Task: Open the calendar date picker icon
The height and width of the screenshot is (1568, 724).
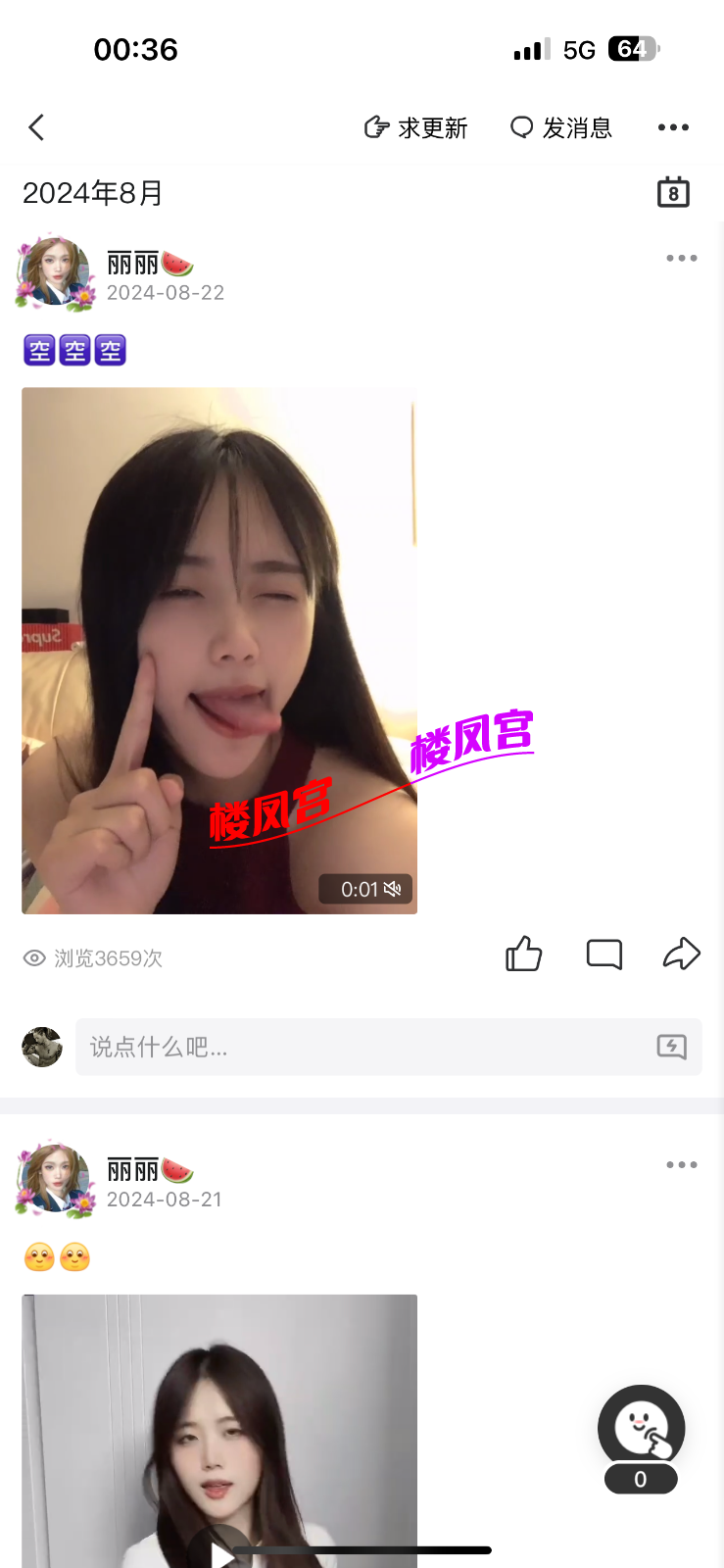Action: pyautogui.click(x=673, y=193)
